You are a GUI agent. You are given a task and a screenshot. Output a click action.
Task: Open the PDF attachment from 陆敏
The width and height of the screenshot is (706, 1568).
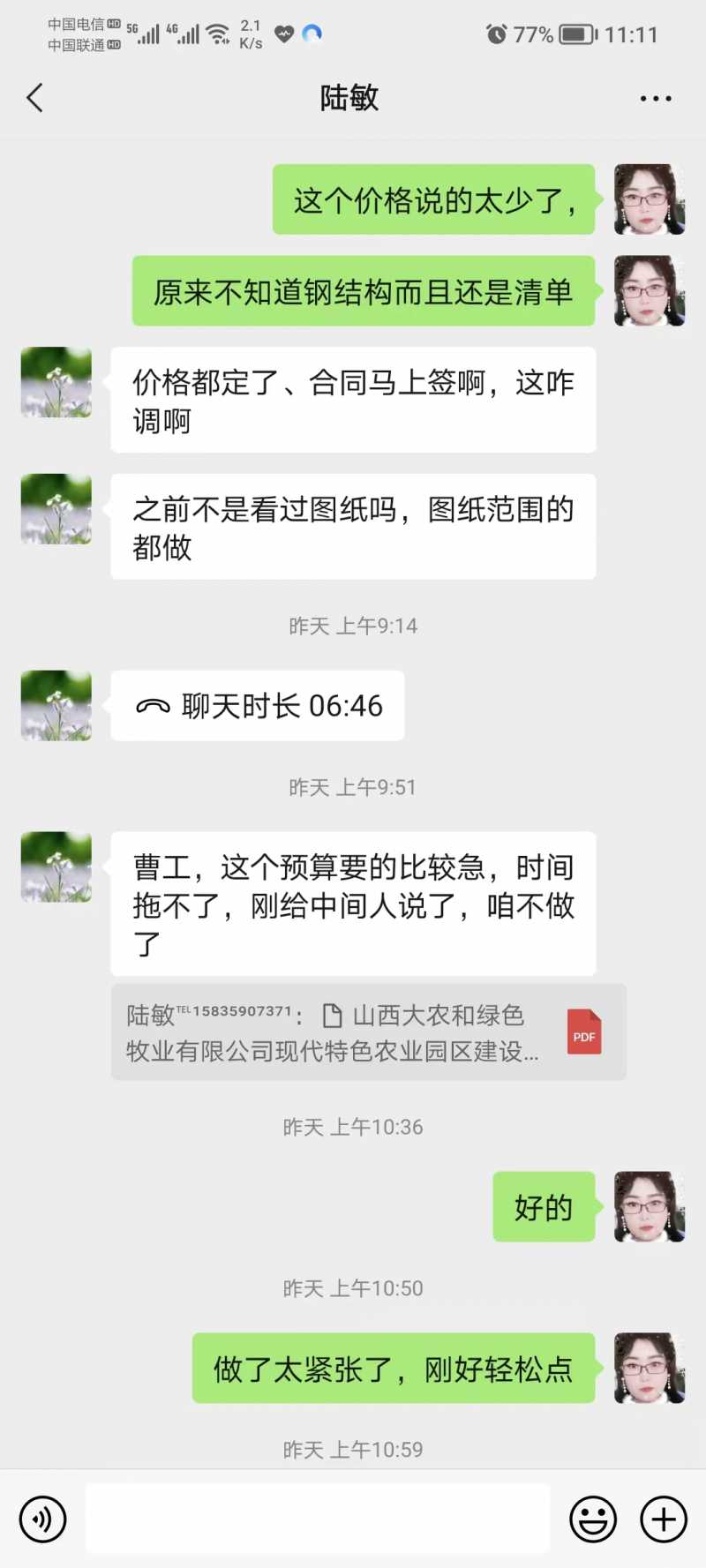[583, 1032]
